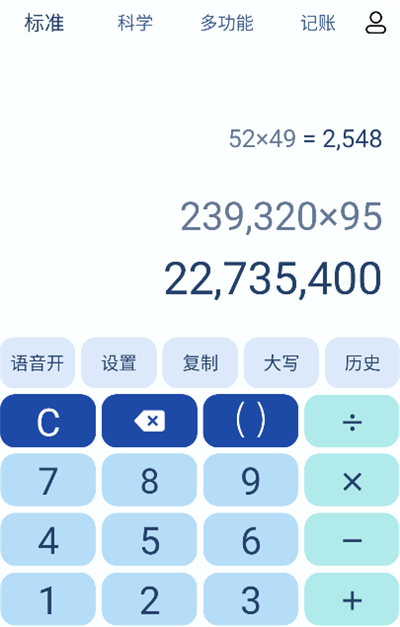Image resolution: width=400 pixels, height=627 pixels.
Task: Open calculation 历史 history
Action: click(x=362, y=363)
